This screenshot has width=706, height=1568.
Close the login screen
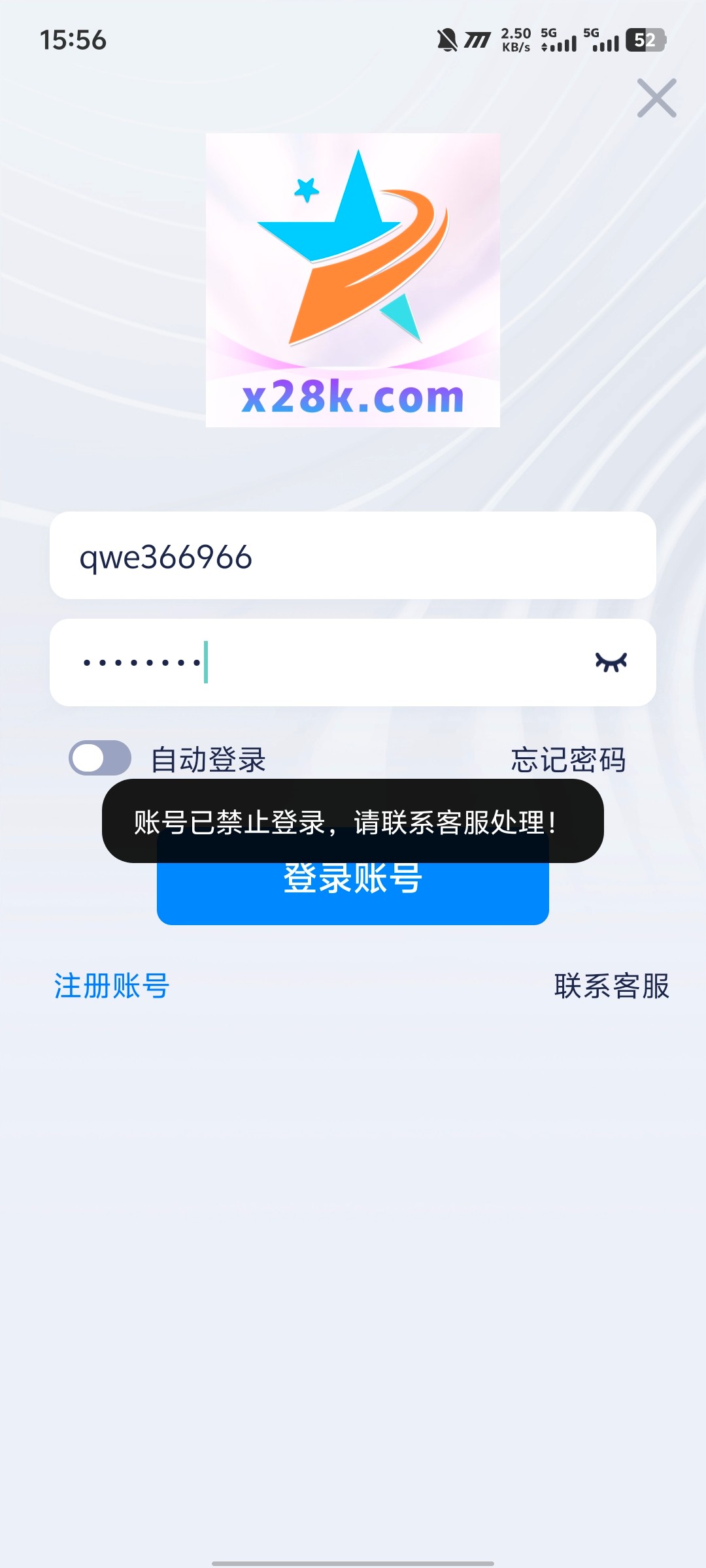coord(656,99)
